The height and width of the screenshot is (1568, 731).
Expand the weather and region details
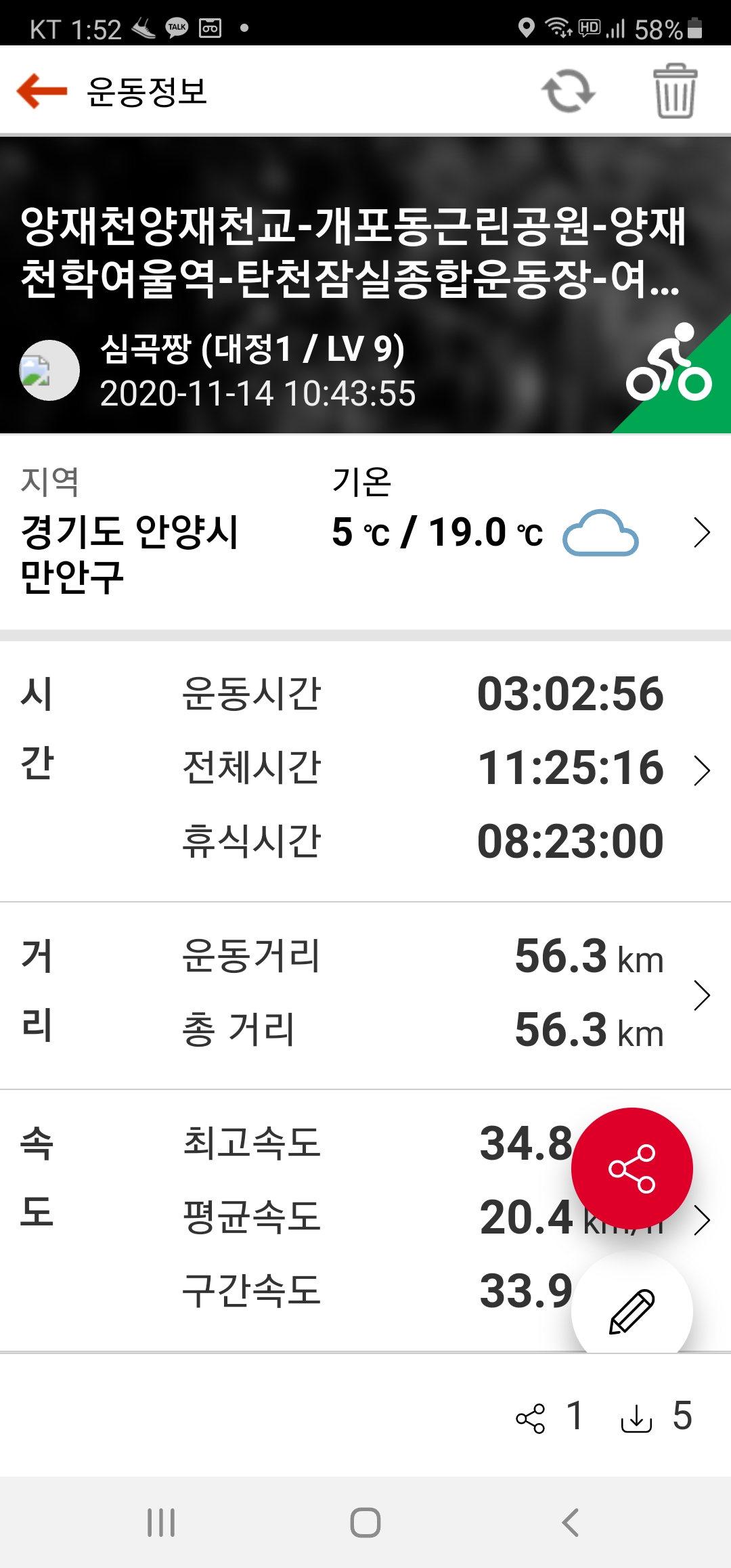702,533
